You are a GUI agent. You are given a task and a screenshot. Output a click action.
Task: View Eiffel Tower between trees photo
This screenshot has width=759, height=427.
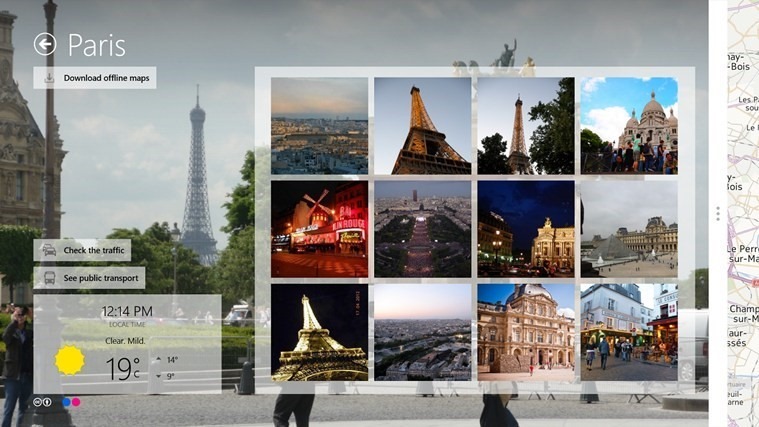tap(525, 126)
